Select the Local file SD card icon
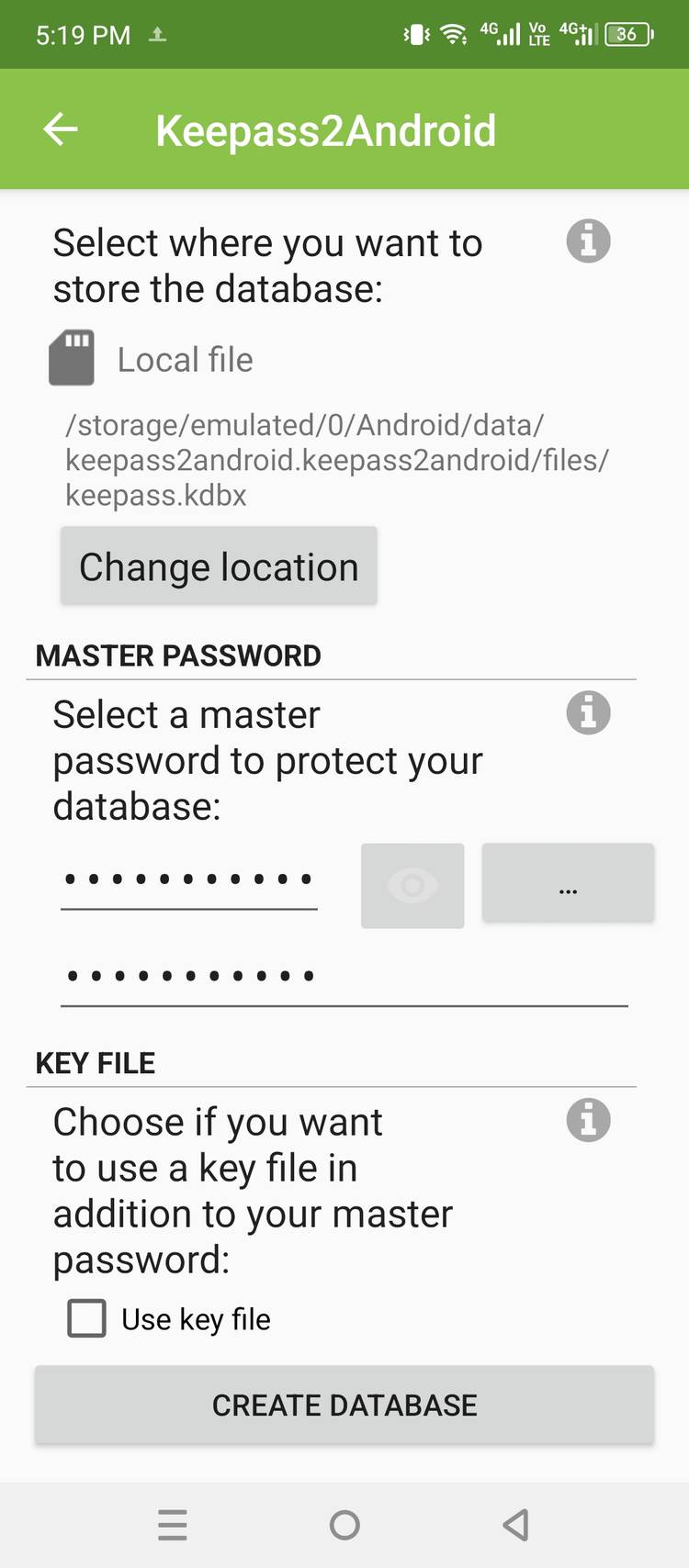Screen dimensions: 689x1568 [x=71, y=358]
